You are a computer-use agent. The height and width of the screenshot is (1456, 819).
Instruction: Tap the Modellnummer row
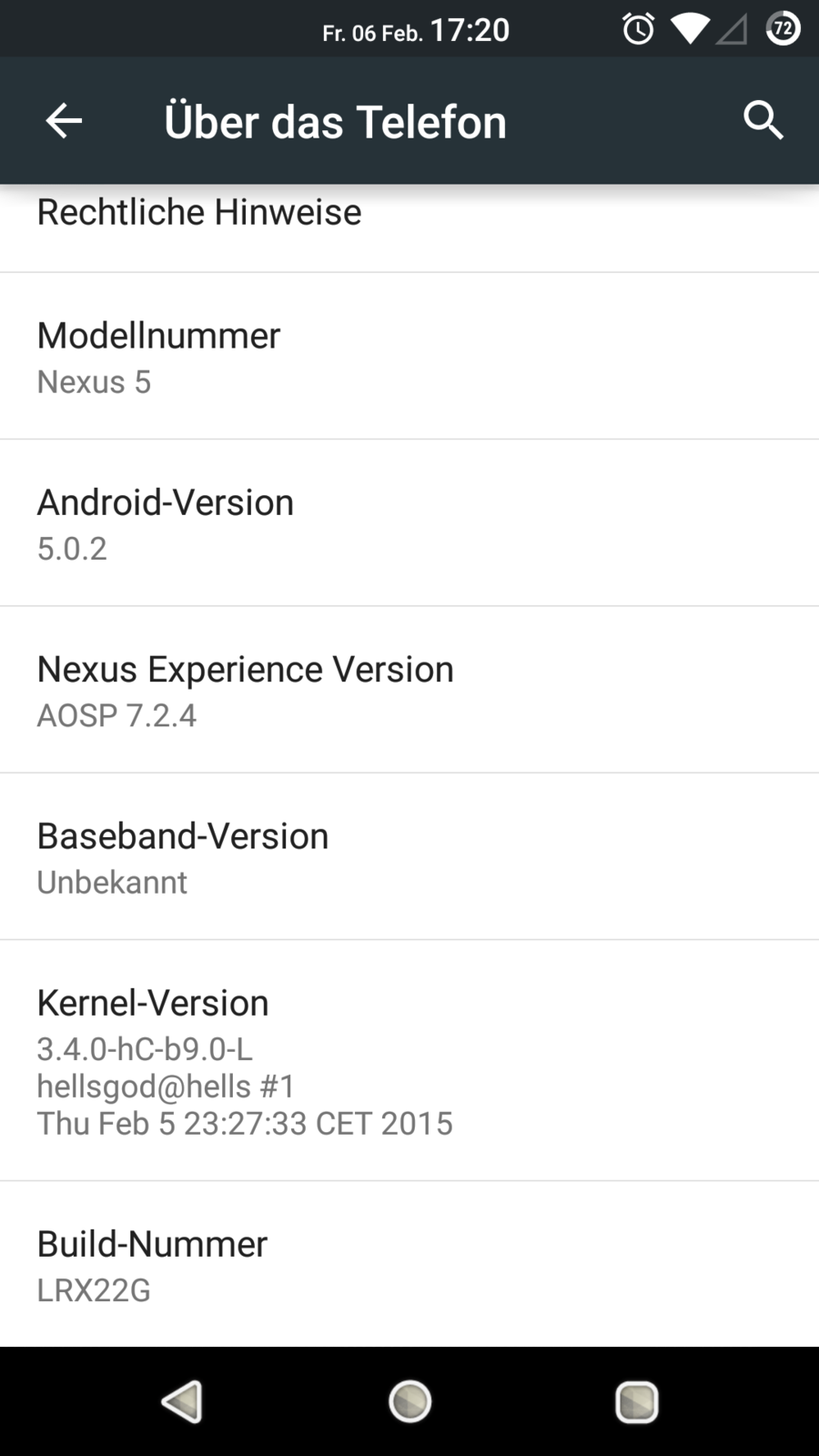[409, 357]
